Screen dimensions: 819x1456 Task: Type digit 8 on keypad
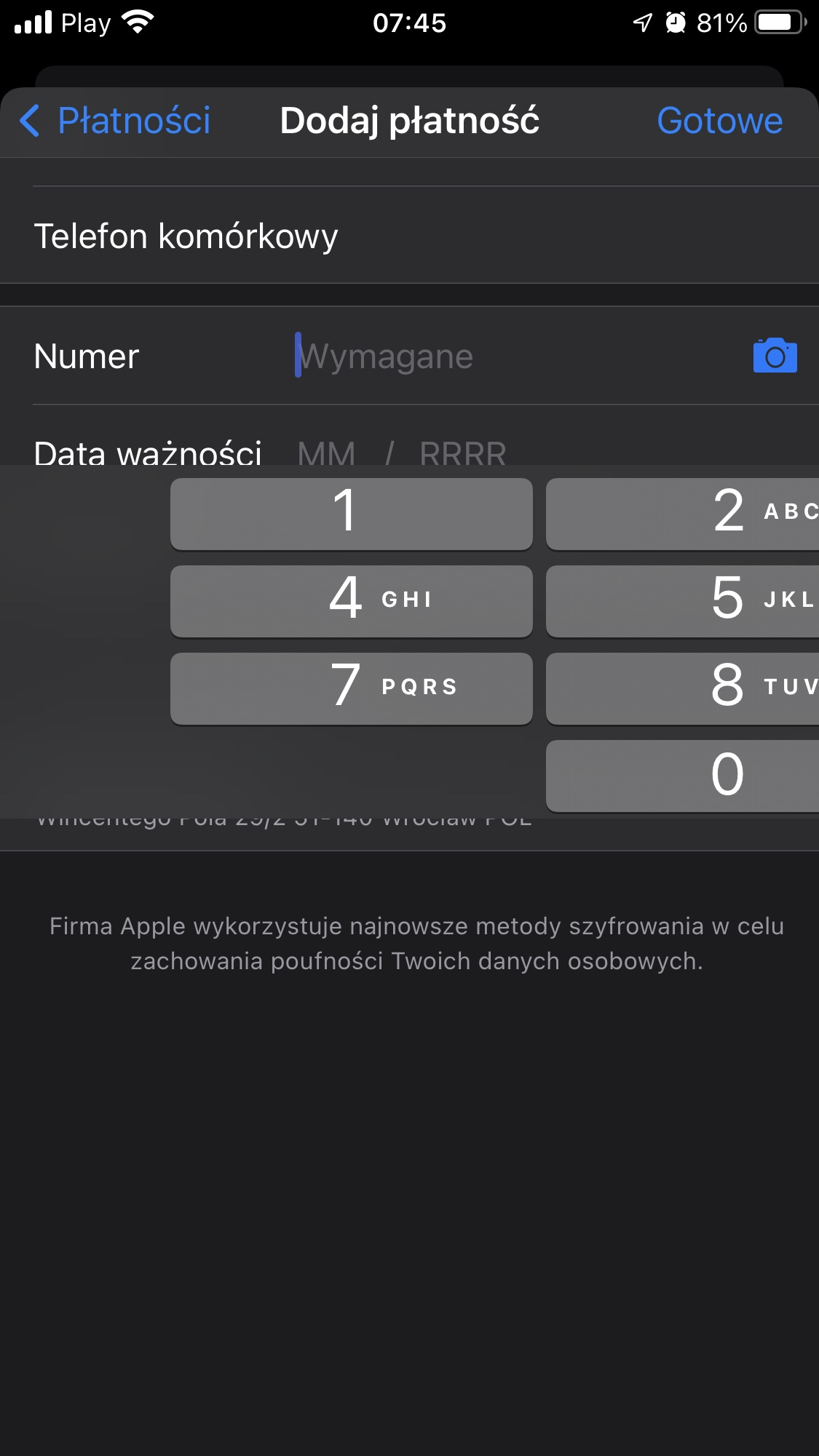(683, 688)
